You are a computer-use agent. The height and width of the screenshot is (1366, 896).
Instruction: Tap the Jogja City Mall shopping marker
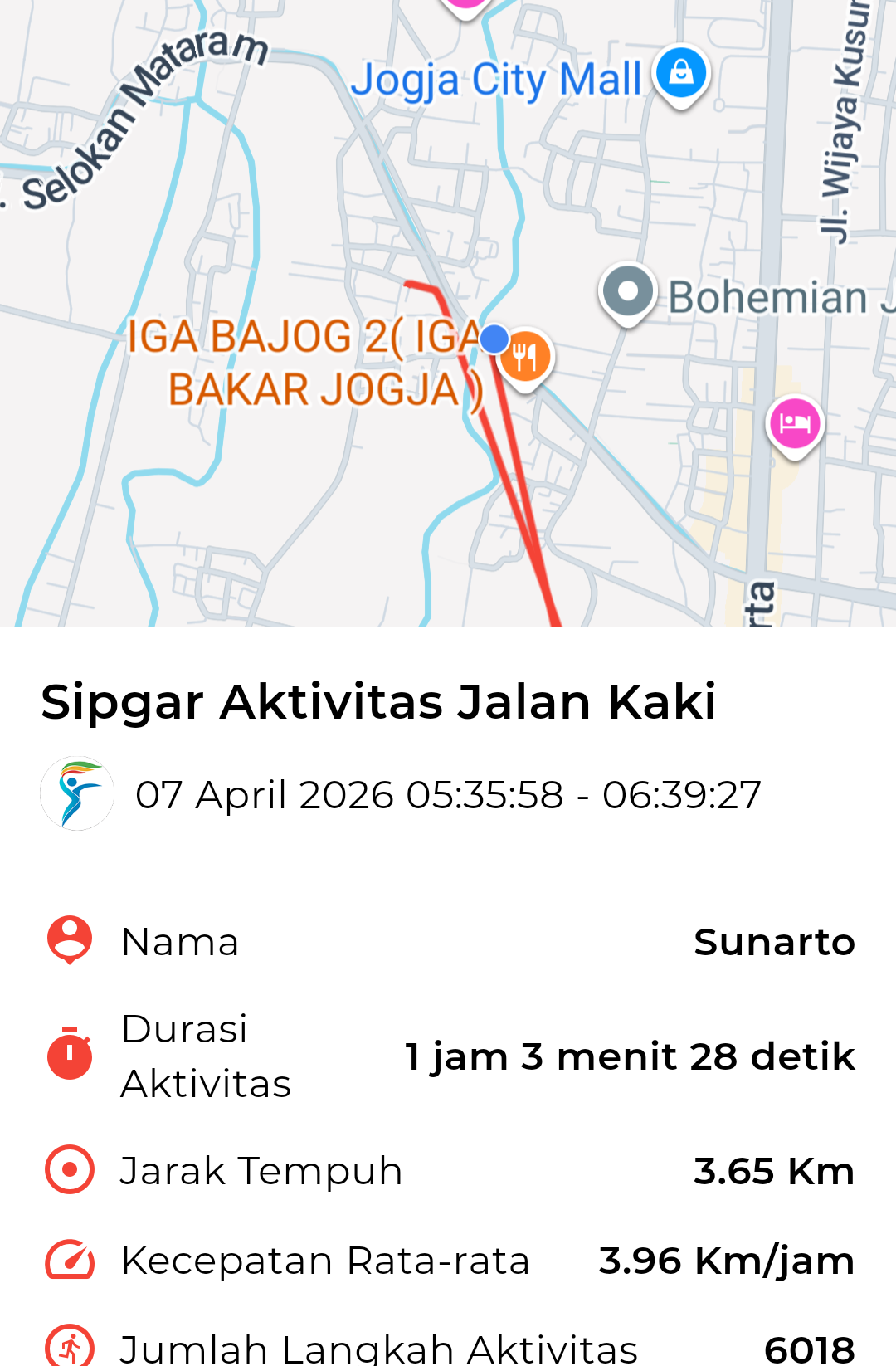pyautogui.click(x=680, y=73)
